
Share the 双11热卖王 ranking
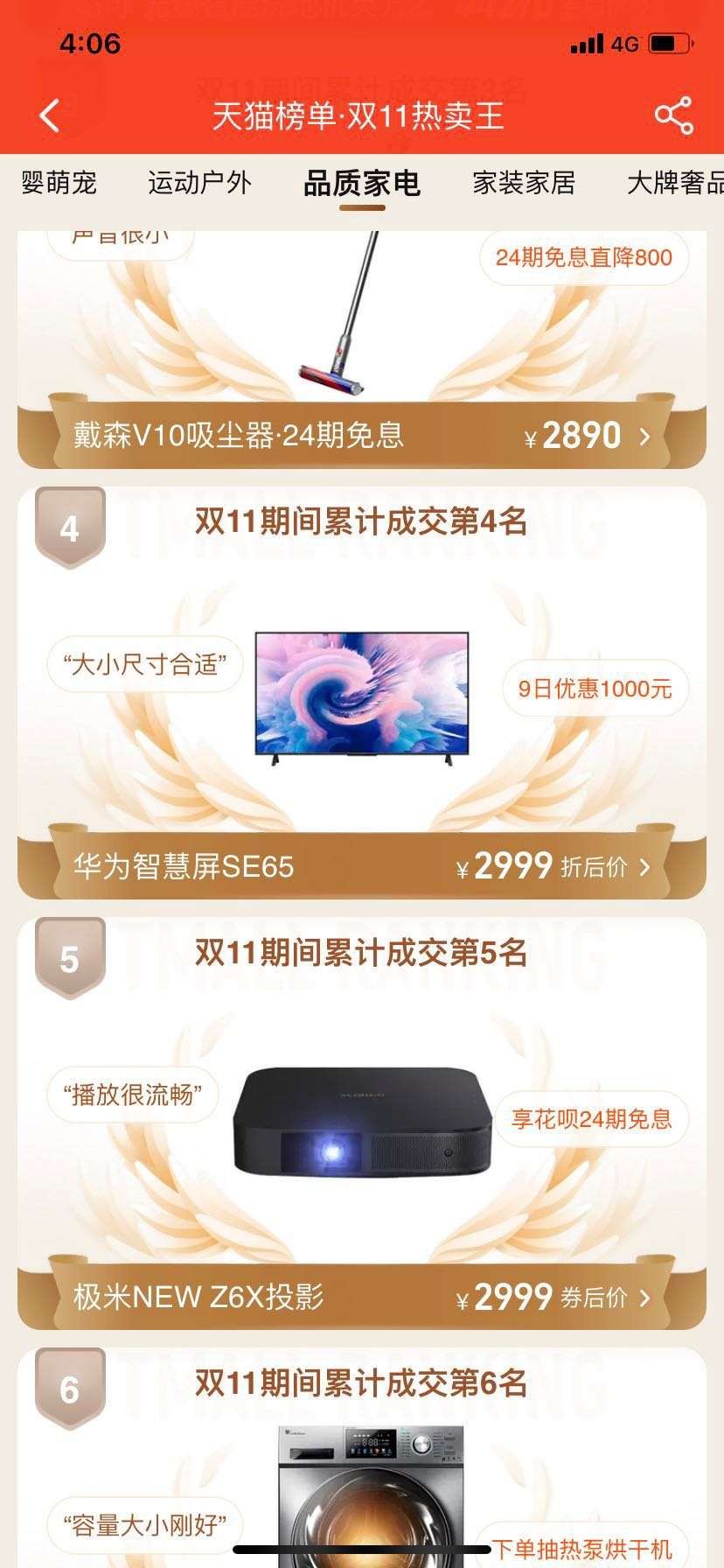click(673, 115)
